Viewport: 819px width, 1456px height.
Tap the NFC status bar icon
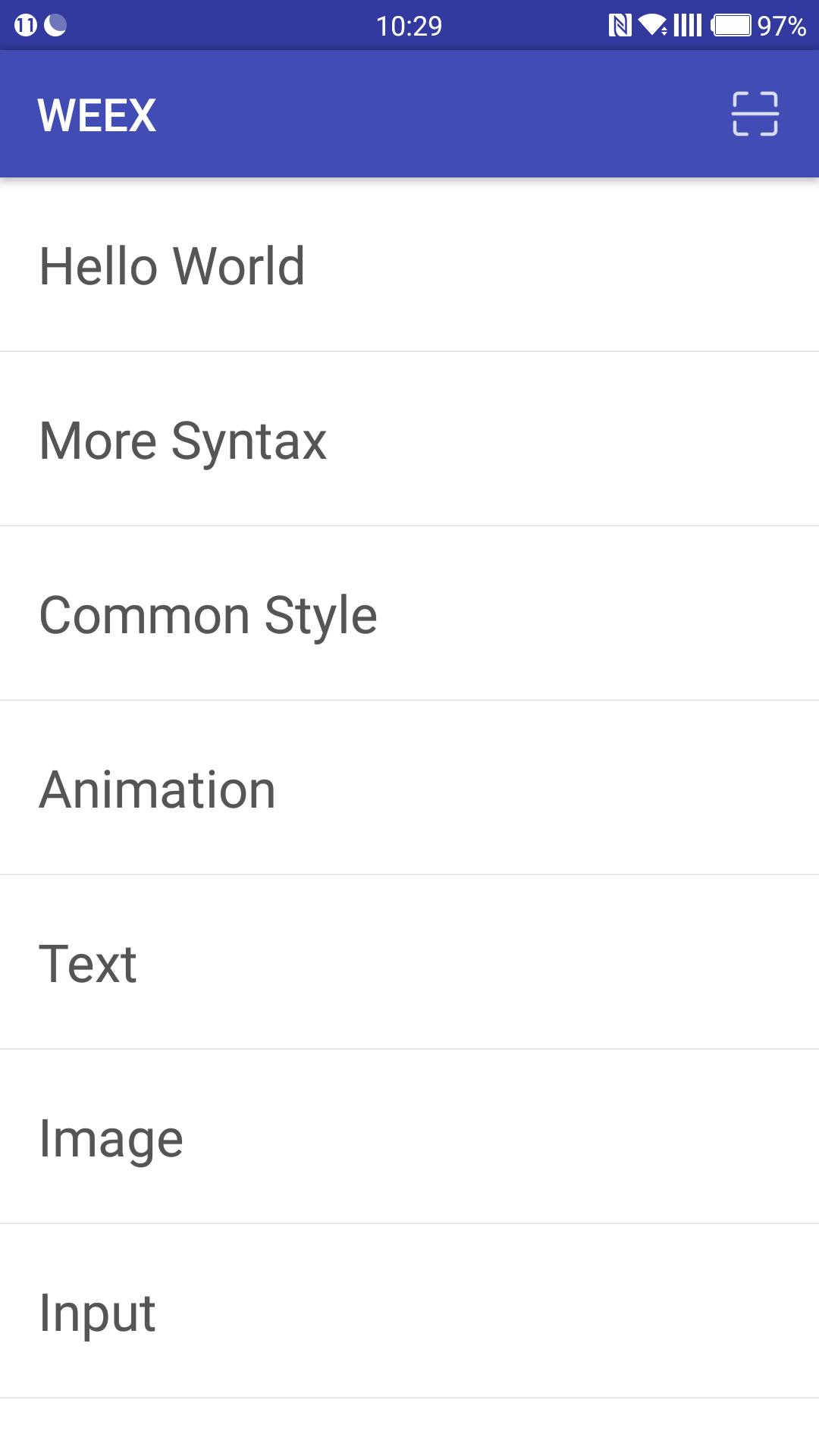coord(620,25)
